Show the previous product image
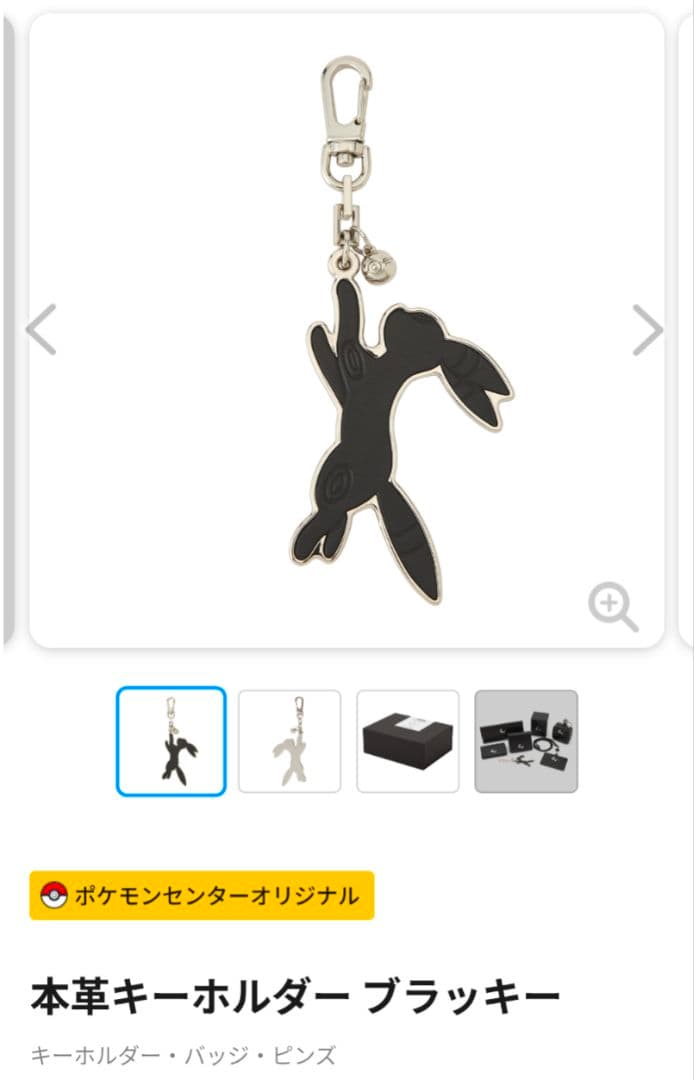Screen dimensions: 694x1080 point(41,330)
